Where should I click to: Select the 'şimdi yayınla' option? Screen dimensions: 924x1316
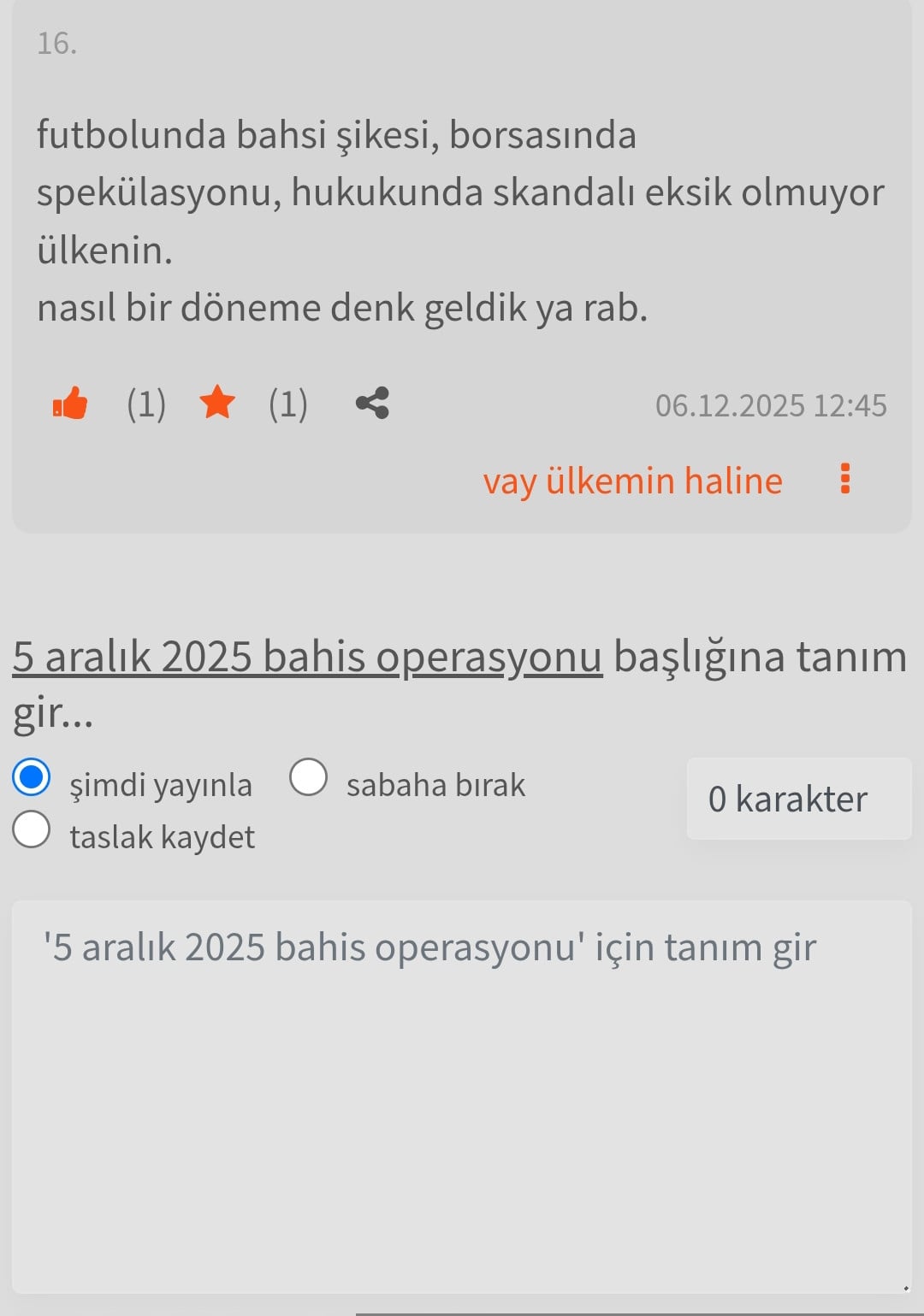pyautogui.click(x=32, y=777)
